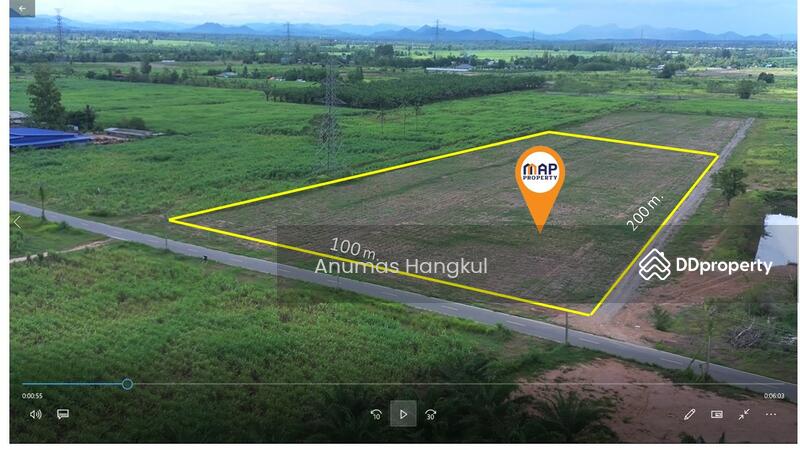Skip forward 30 seconds
Image resolution: width=800 pixels, height=450 pixels.
click(430, 414)
